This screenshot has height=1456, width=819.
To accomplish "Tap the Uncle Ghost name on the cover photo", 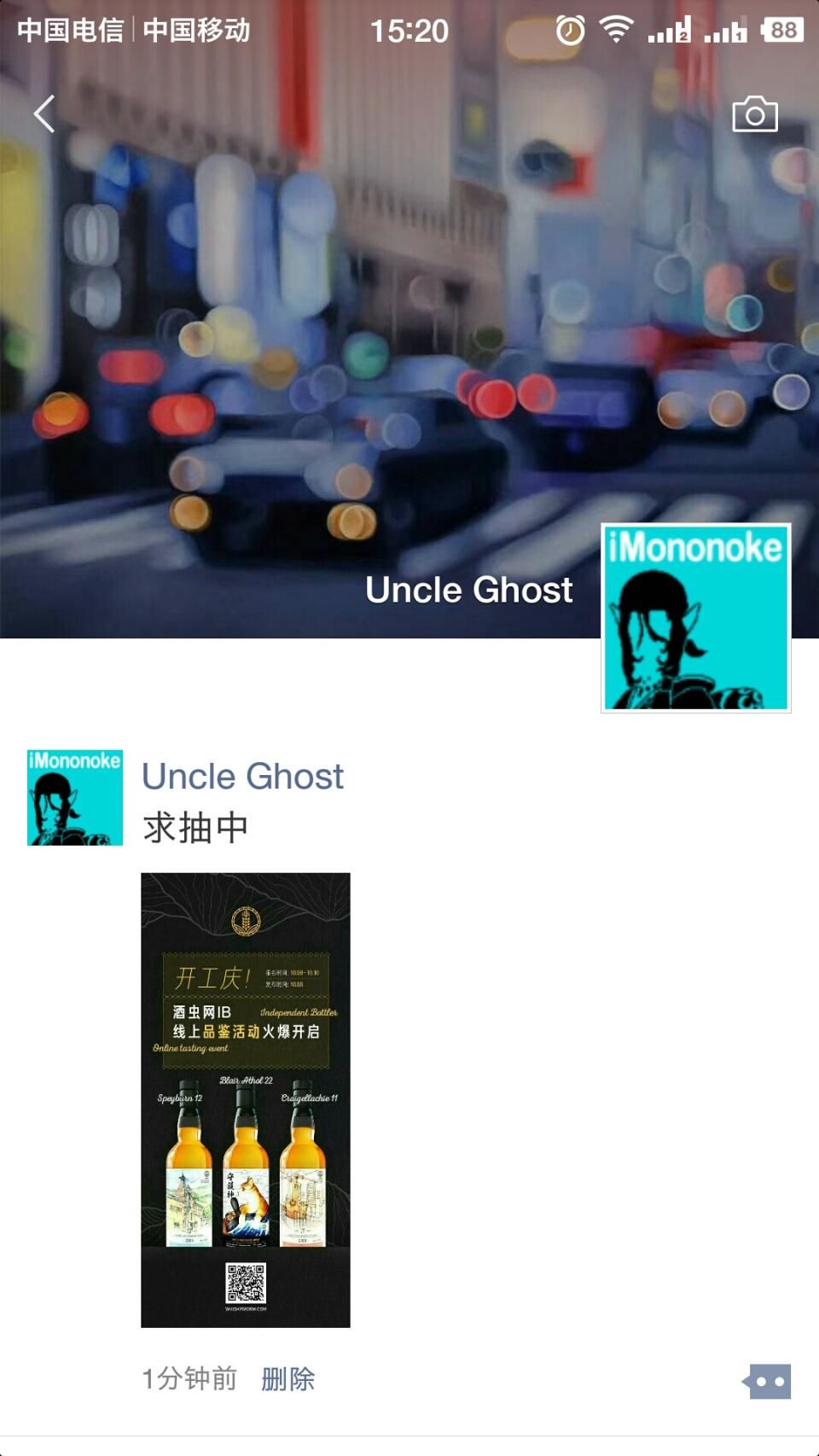I will click(468, 589).
